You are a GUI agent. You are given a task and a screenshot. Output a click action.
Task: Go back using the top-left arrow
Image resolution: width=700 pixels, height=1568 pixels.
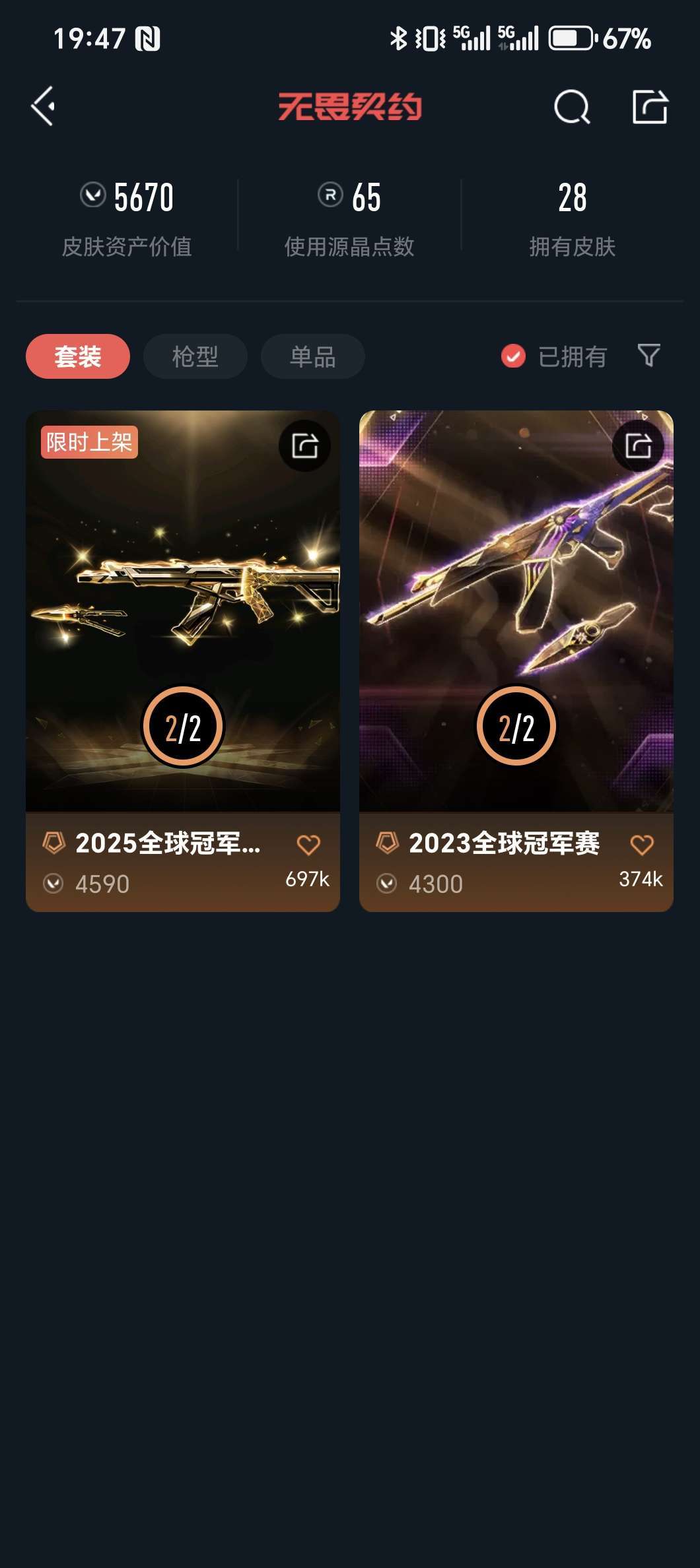43,106
